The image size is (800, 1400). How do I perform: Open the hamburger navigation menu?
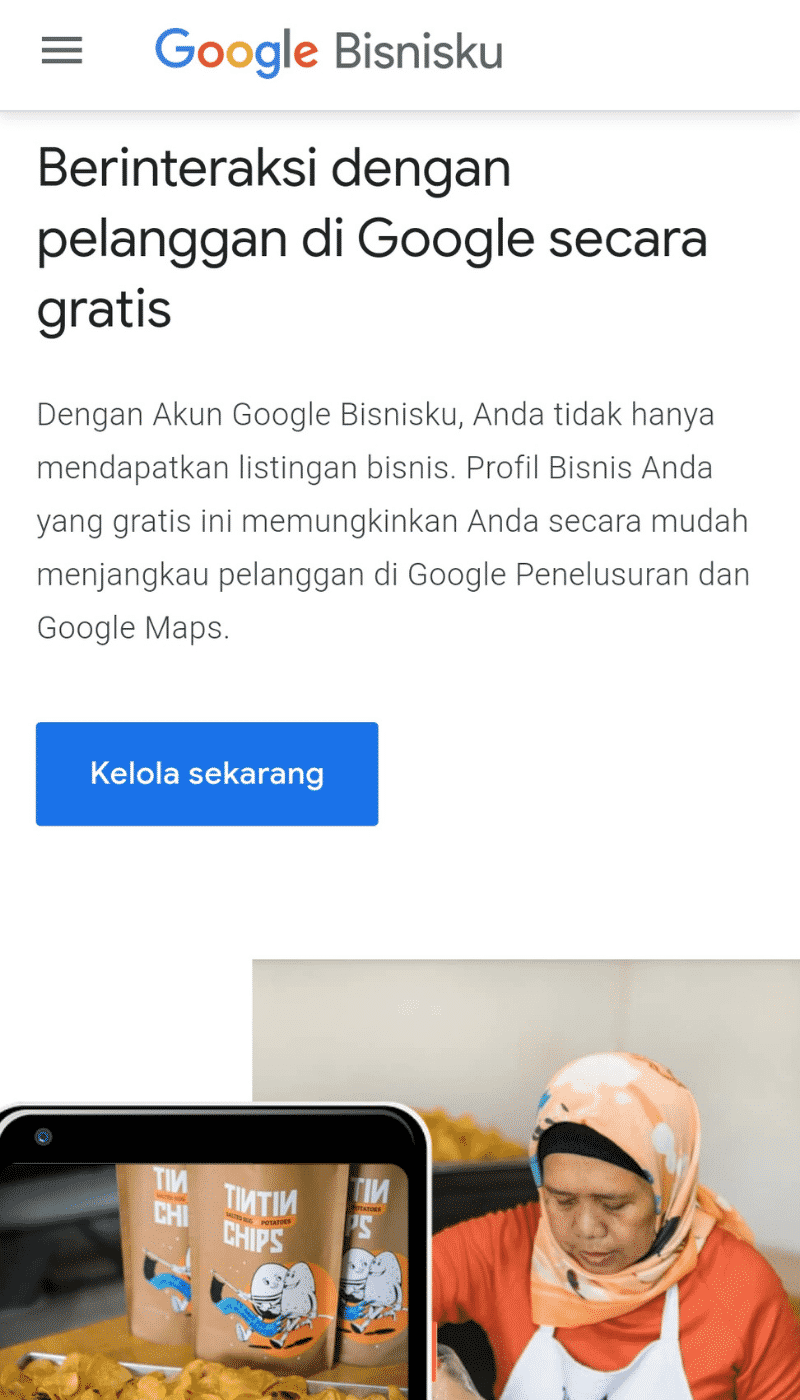point(62,52)
